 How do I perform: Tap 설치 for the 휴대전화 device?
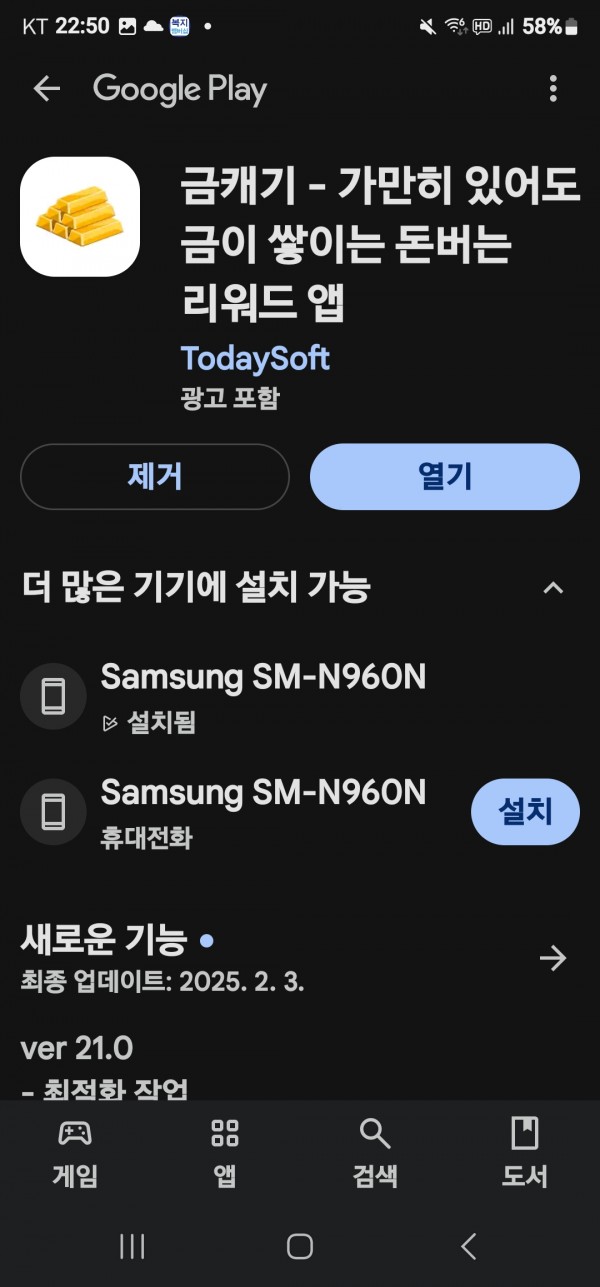pyautogui.click(x=525, y=811)
